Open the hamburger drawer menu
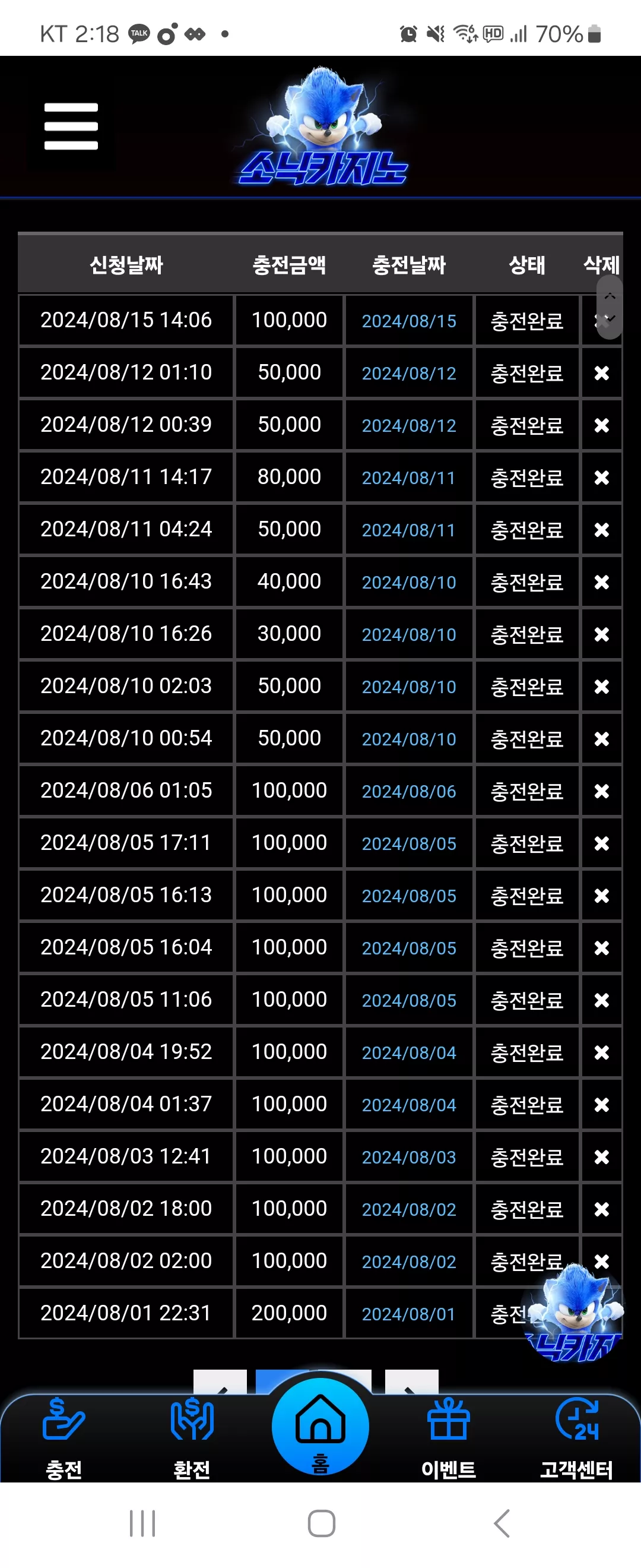Screen dimensions: 641x1568 coord(71,126)
